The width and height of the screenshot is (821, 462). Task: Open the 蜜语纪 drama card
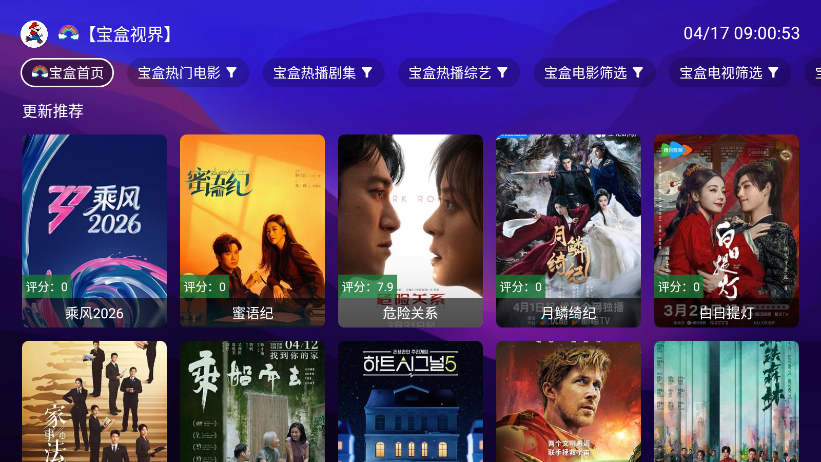click(x=252, y=230)
